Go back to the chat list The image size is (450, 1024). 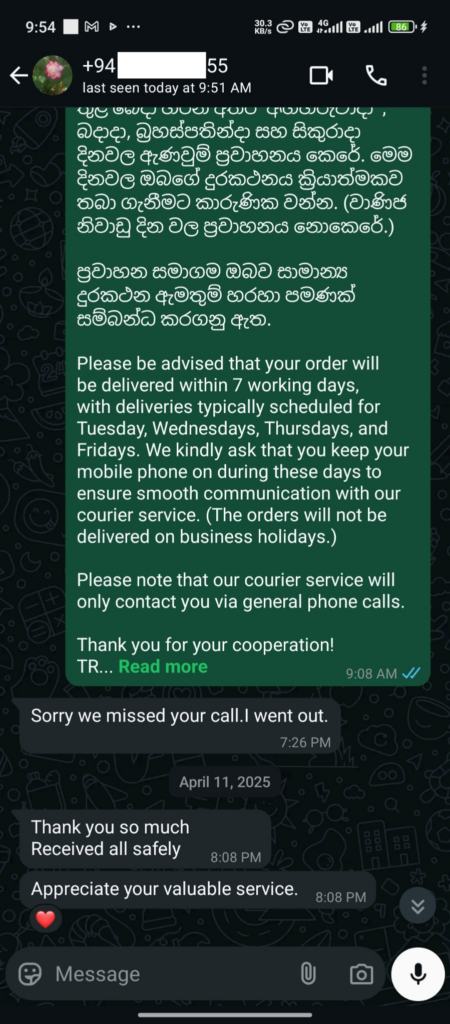coord(18,76)
